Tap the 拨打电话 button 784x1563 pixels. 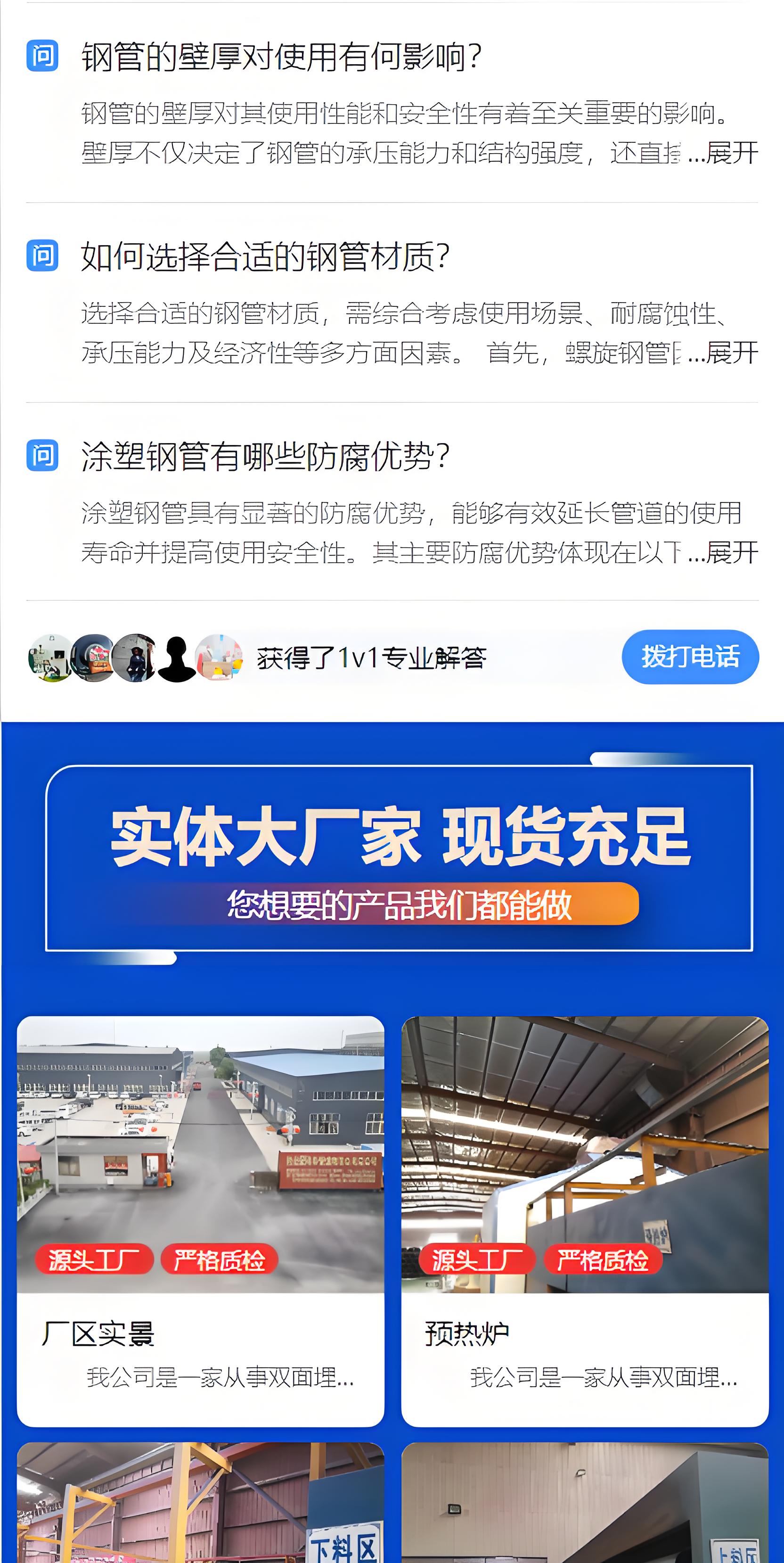(x=690, y=657)
